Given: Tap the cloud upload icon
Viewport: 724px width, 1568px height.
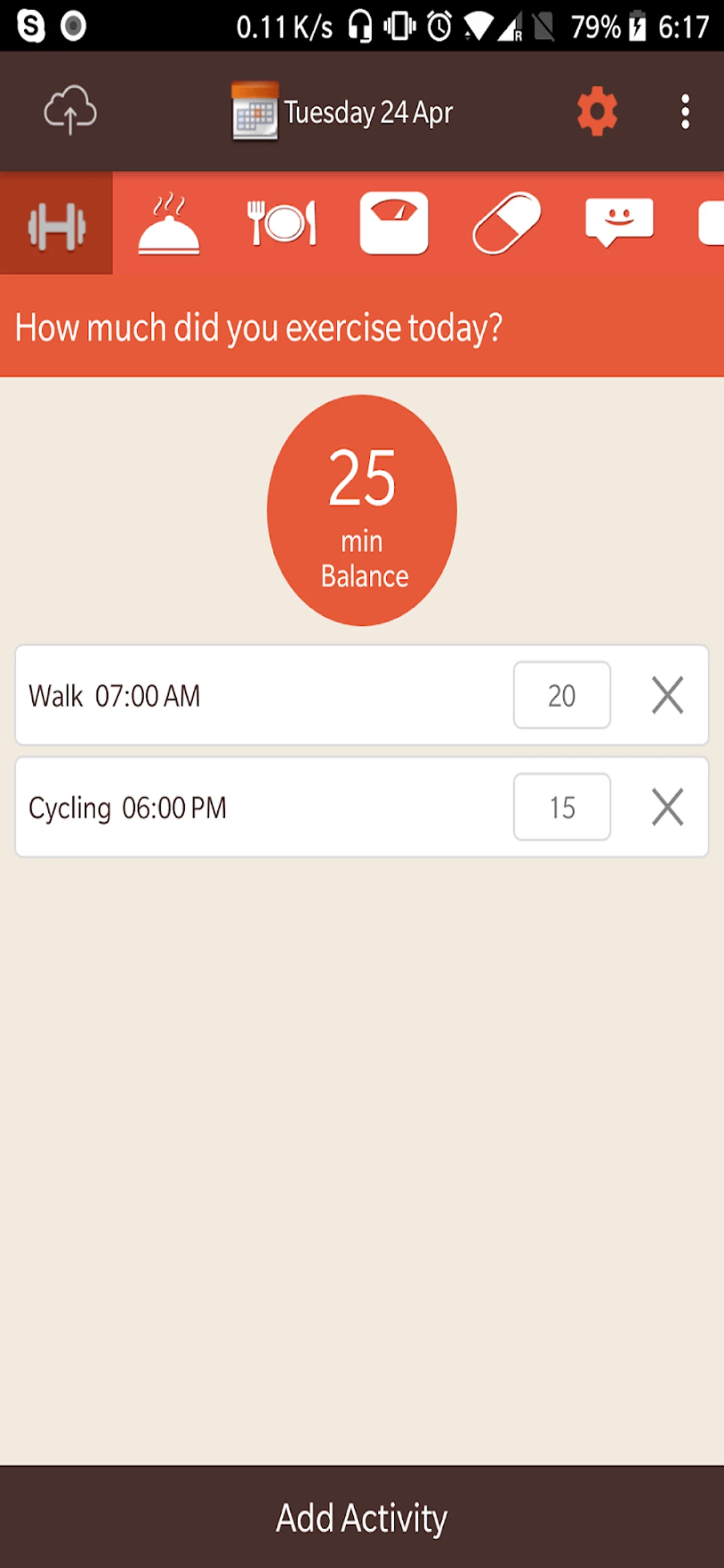Looking at the screenshot, I should point(70,111).
